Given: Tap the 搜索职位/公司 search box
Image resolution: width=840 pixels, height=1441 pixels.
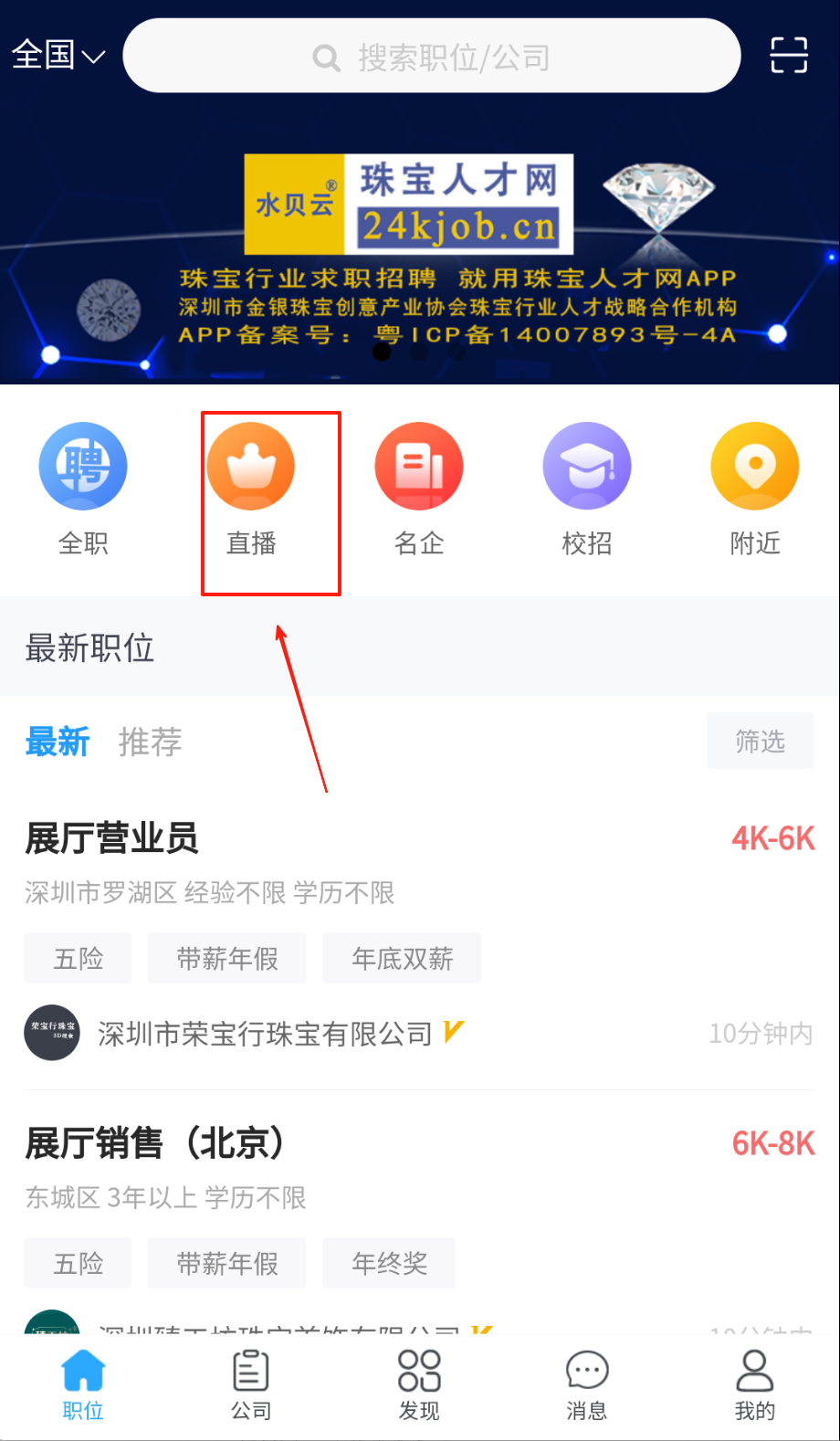Looking at the screenshot, I should pos(431,57).
